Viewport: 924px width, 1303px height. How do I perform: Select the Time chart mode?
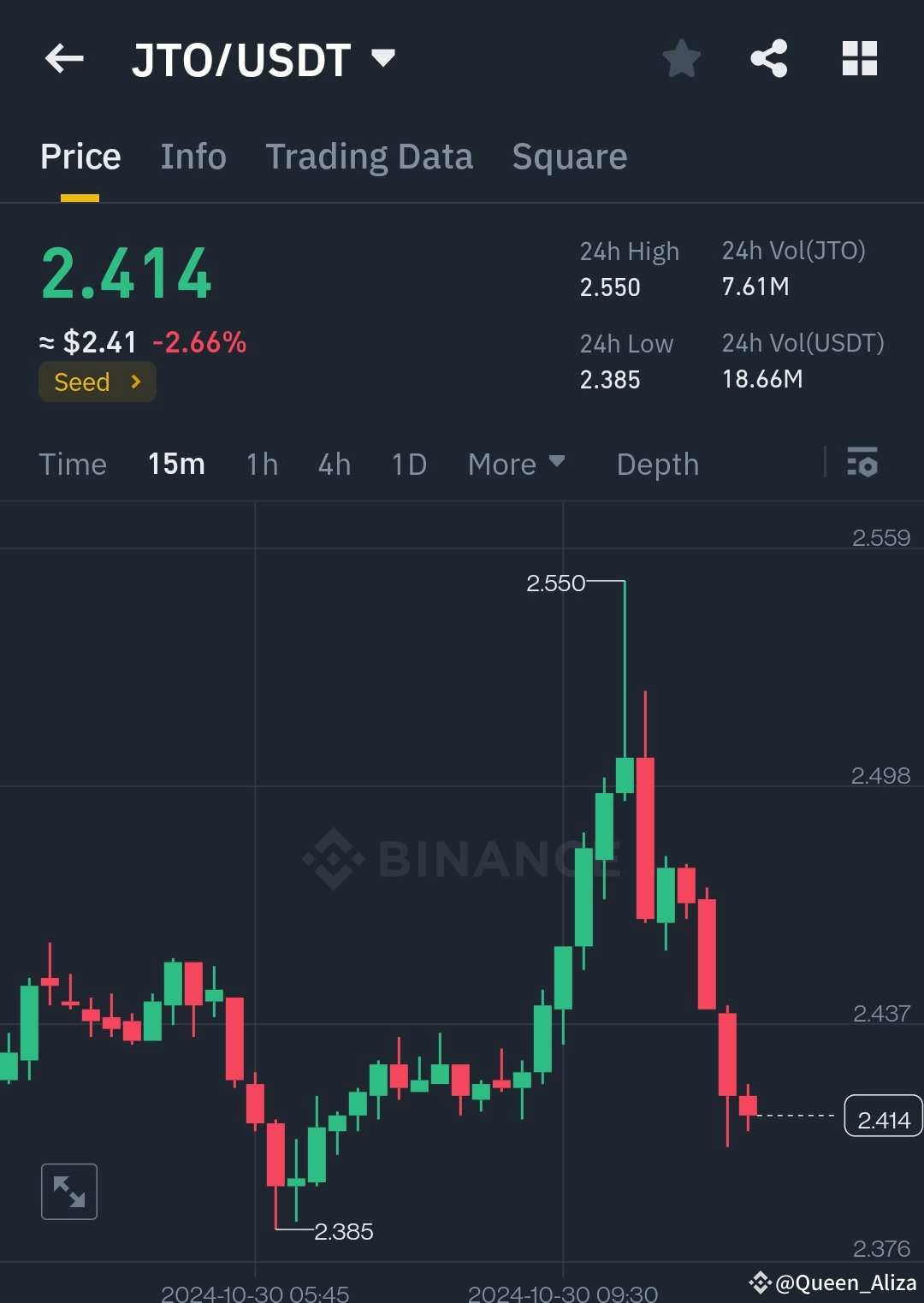(72, 464)
